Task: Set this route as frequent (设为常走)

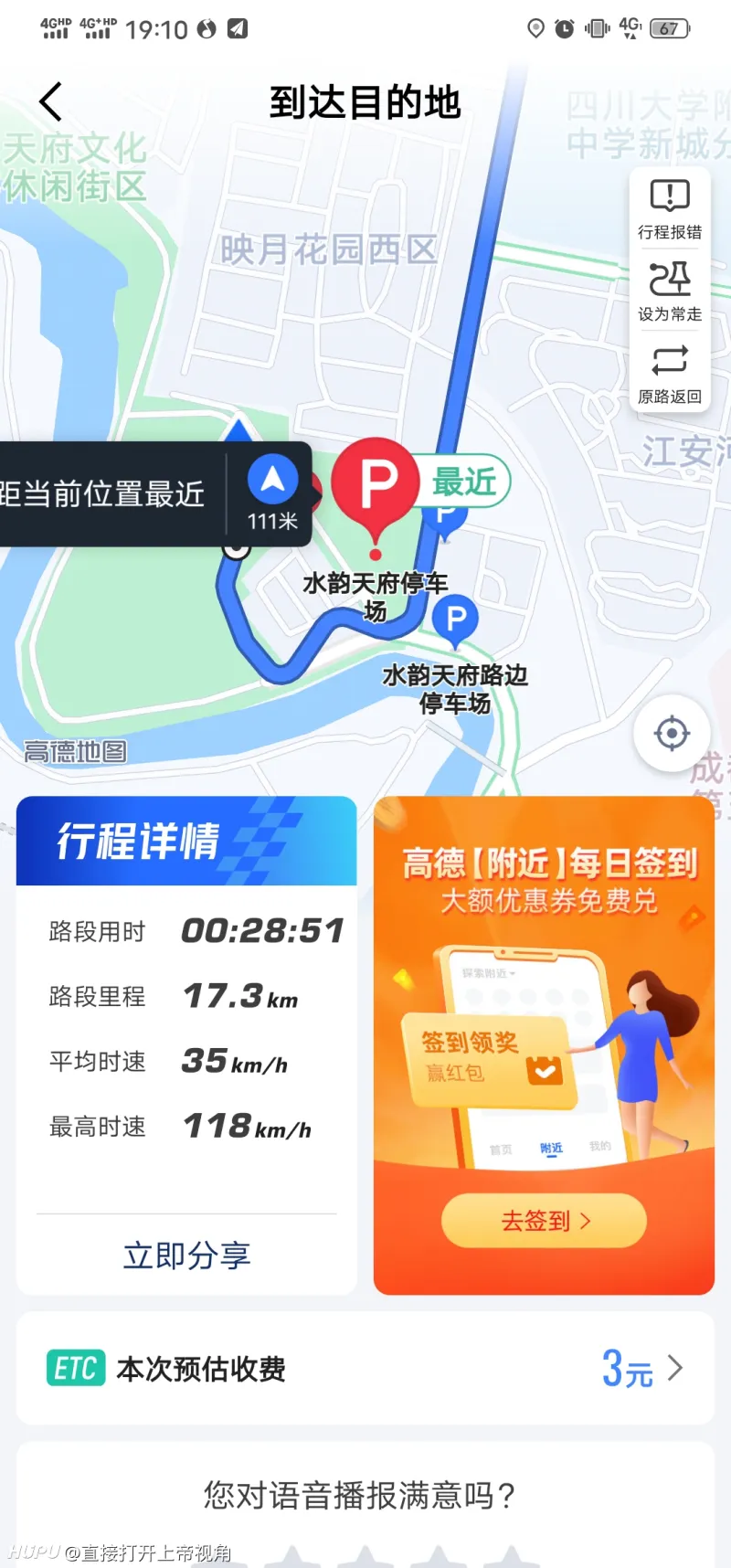Action: click(669, 291)
